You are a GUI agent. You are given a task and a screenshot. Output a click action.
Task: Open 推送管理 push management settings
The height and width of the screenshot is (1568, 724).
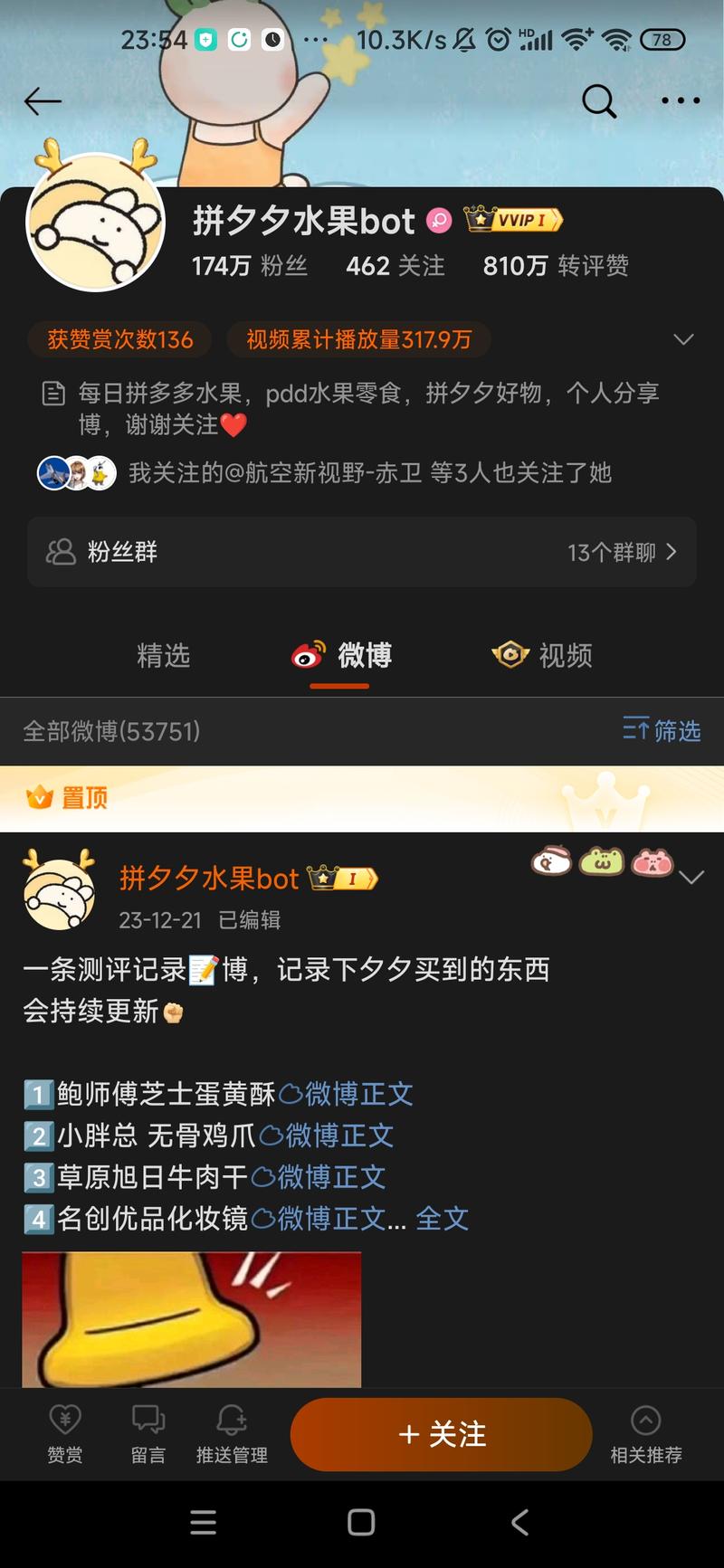click(x=232, y=1434)
